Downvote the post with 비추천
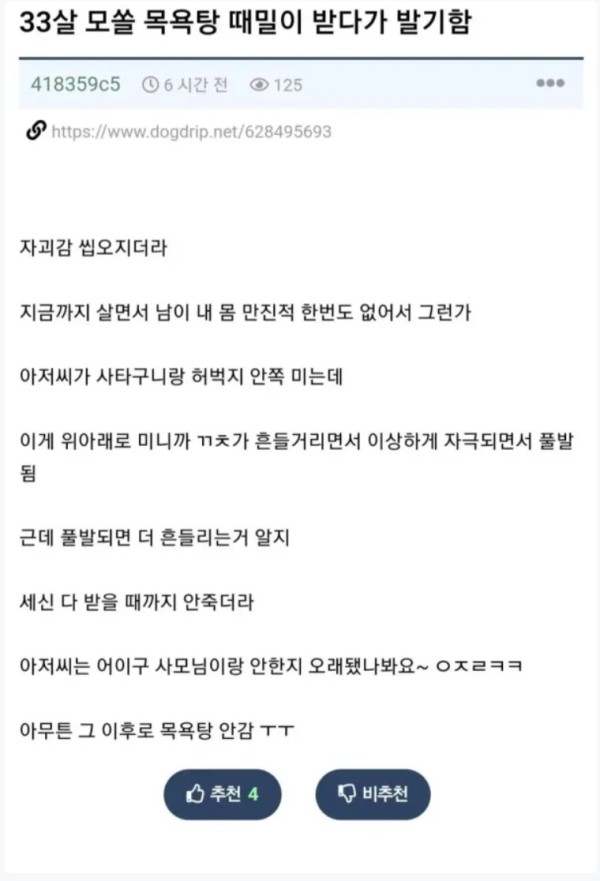Viewport: 600px width, 881px height. coord(372,794)
